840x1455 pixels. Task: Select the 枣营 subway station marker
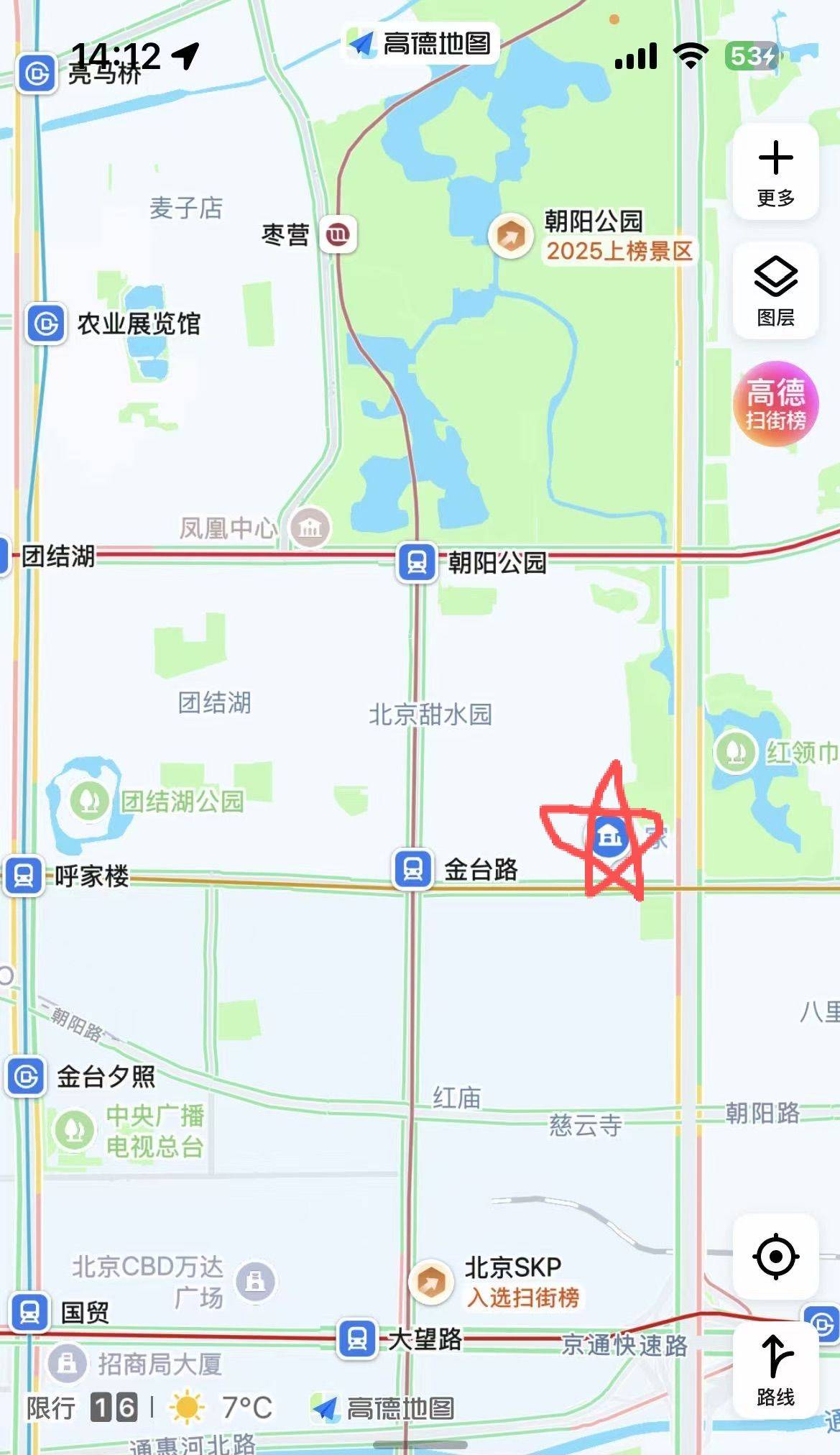tap(338, 234)
